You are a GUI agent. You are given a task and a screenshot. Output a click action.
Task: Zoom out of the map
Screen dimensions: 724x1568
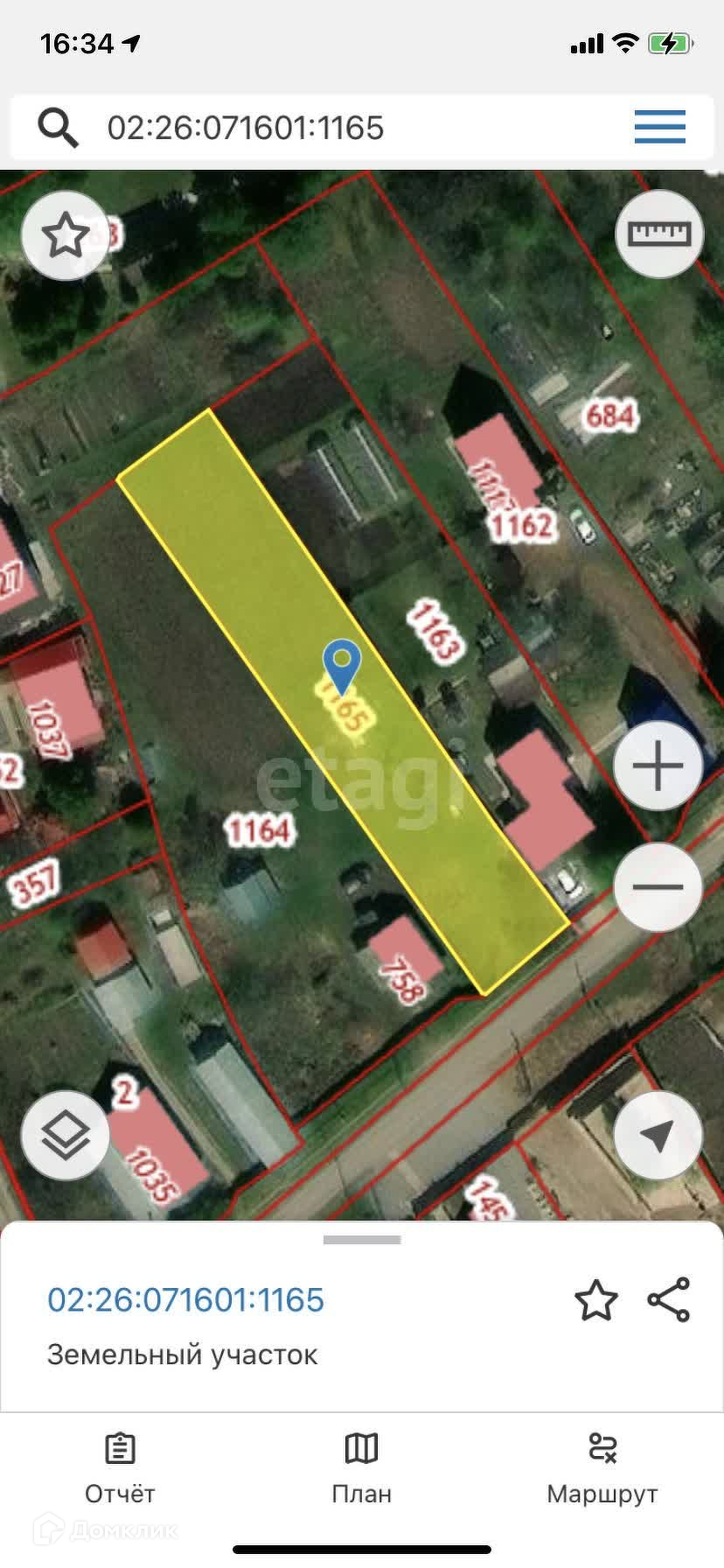coord(658,887)
